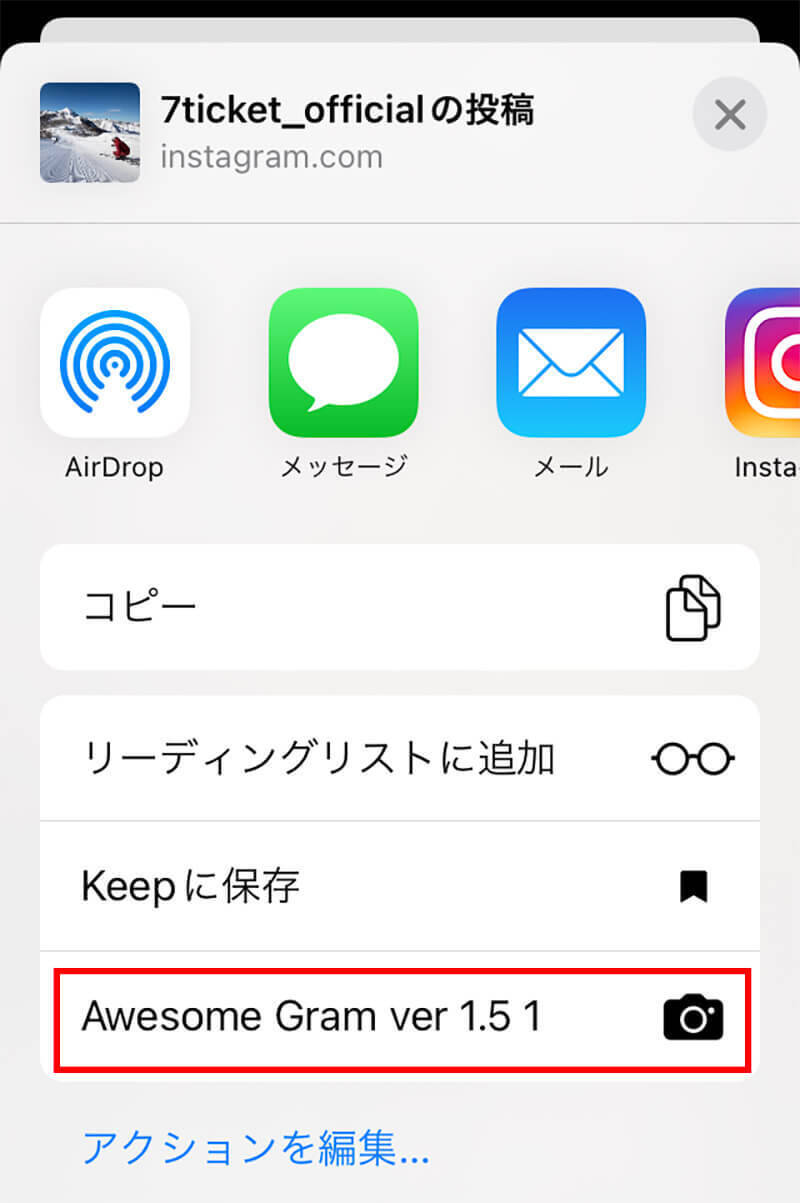Select コピー to copy the link
800x1203 pixels.
(x=400, y=607)
